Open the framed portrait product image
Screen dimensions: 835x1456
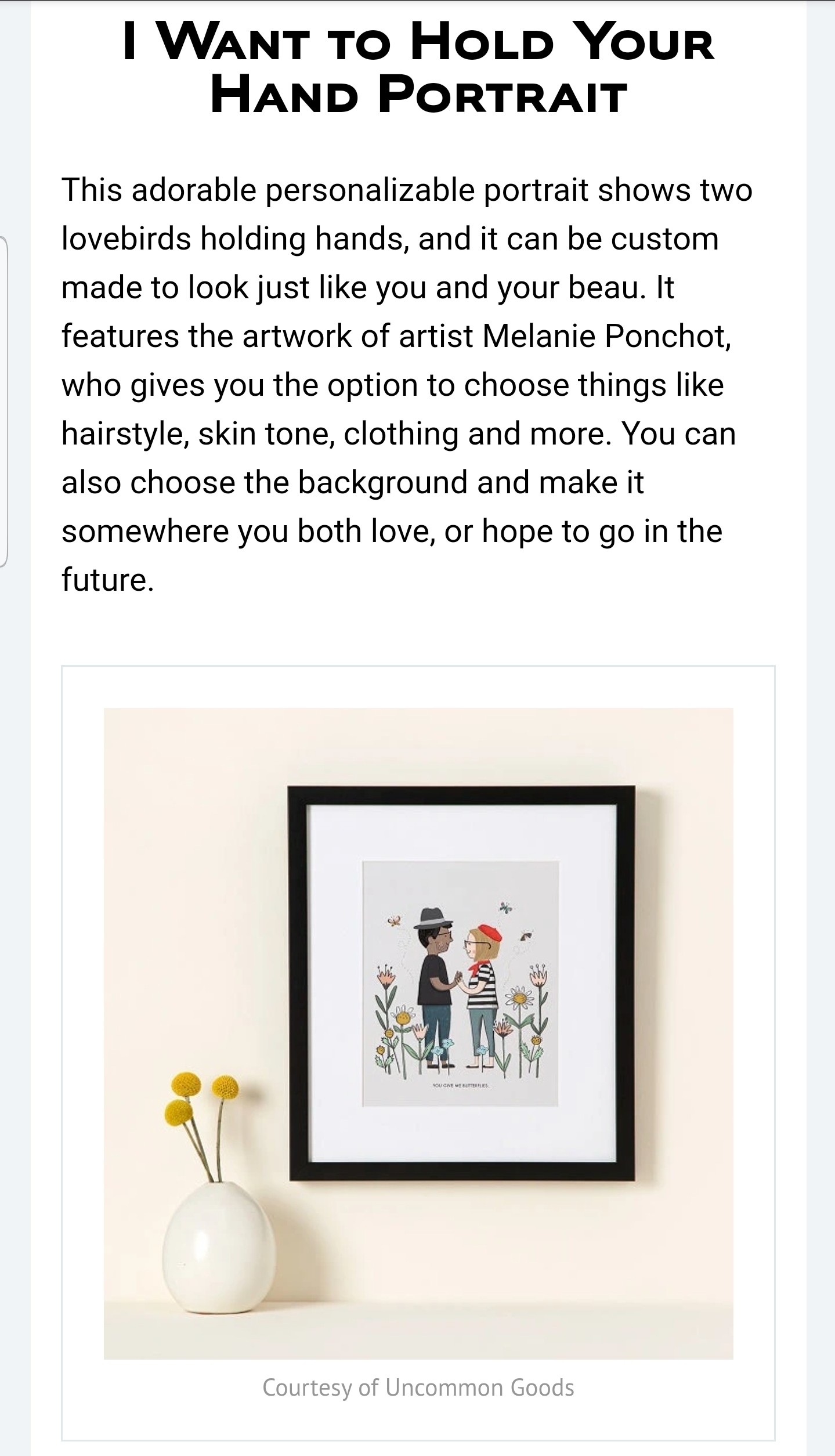click(x=418, y=1032)
